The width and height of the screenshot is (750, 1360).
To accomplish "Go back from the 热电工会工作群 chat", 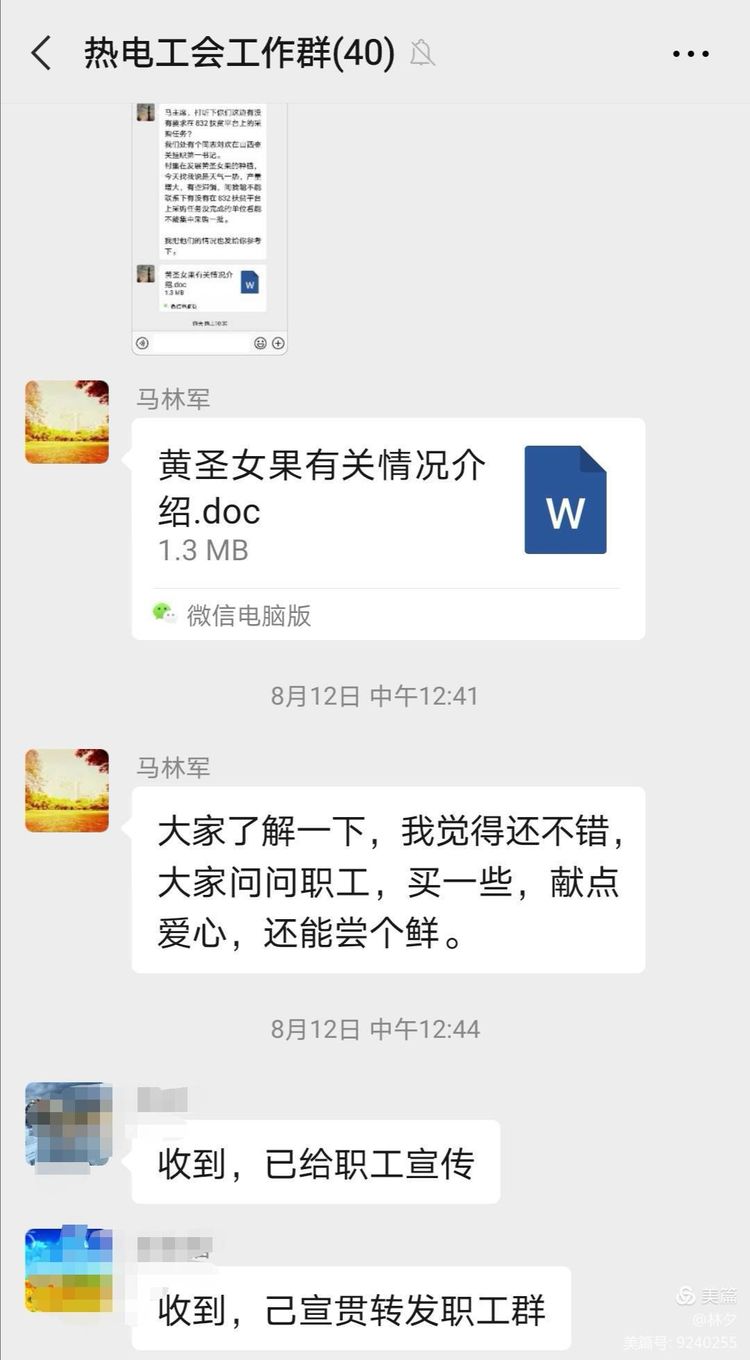I will pyautogui.click(x=42, y=53).
